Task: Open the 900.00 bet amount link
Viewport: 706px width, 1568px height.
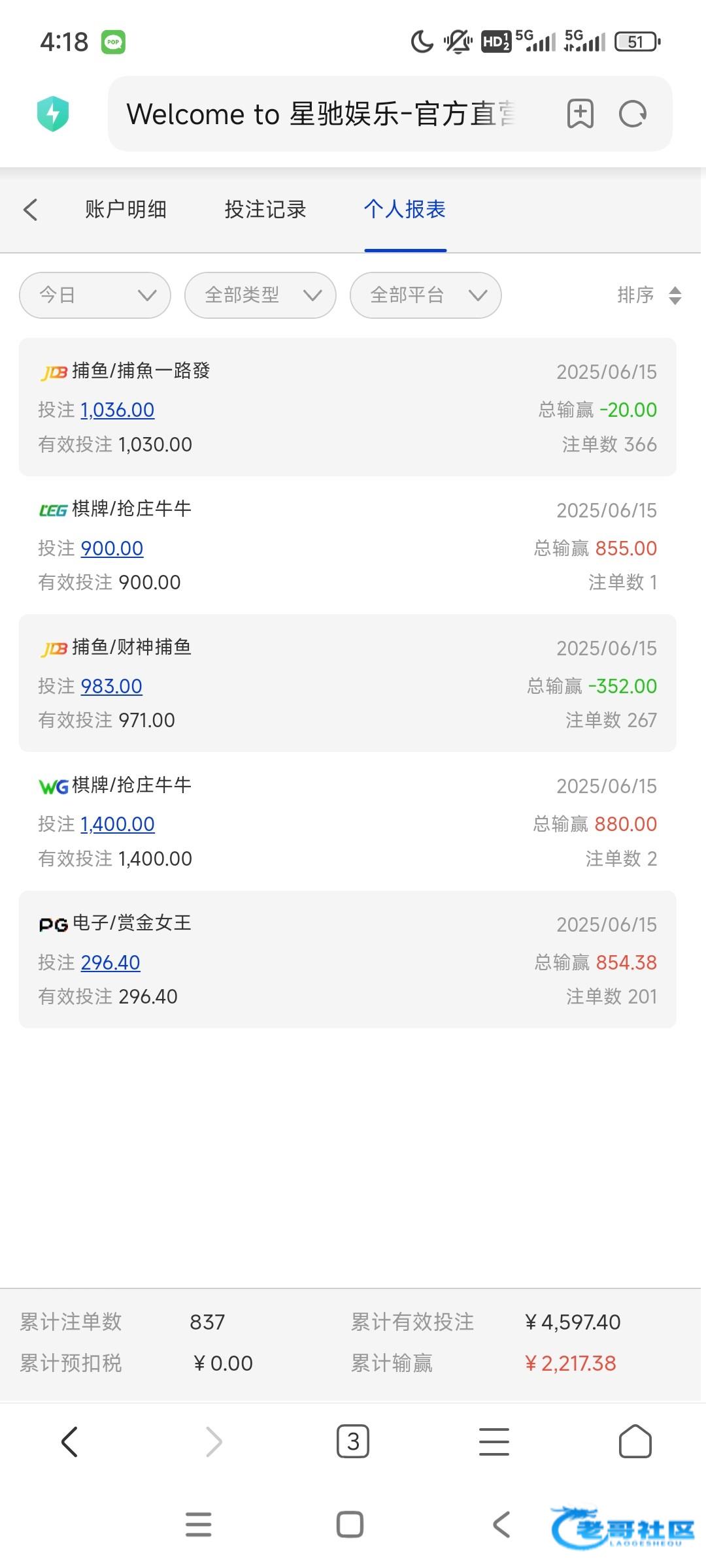Action: 112,548
